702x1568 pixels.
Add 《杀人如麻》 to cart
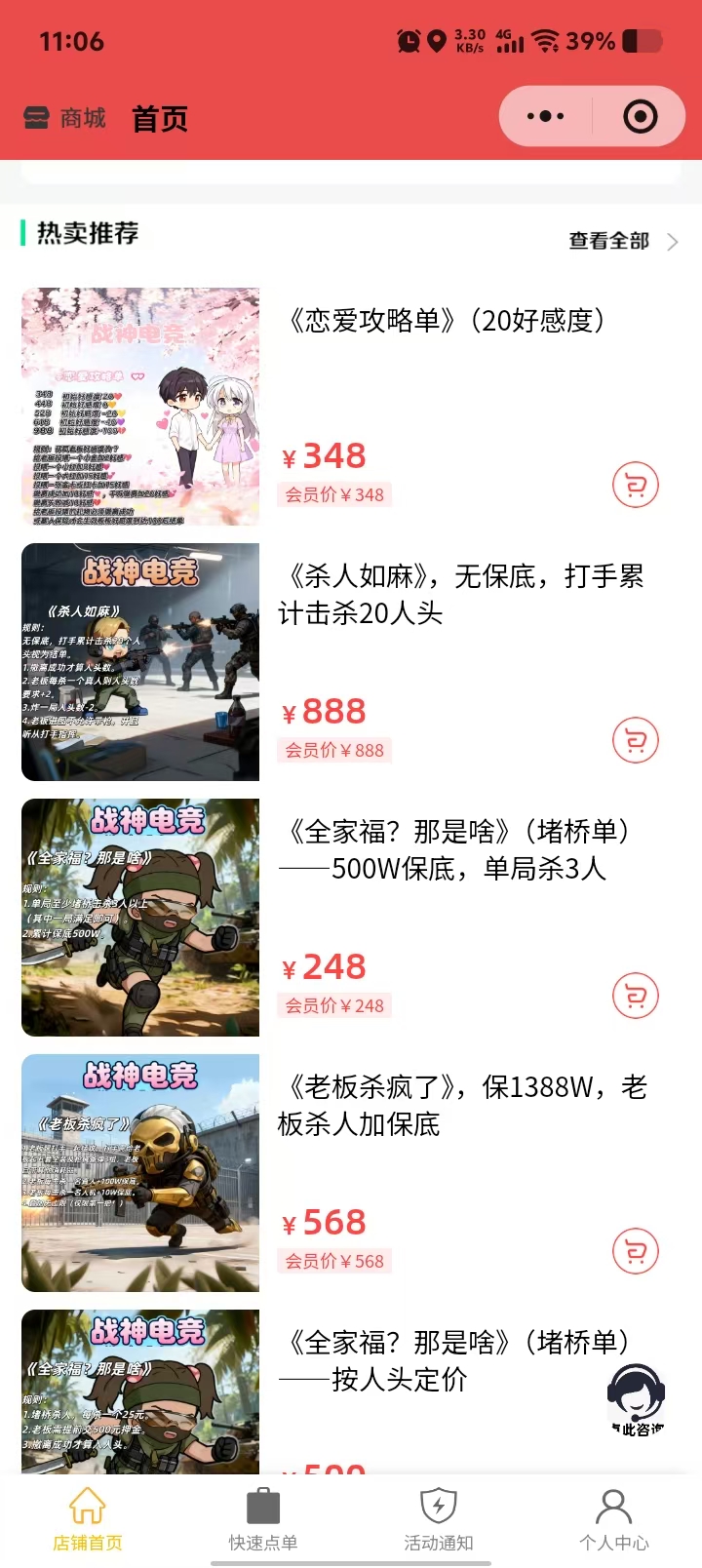(x=636, y=740)
